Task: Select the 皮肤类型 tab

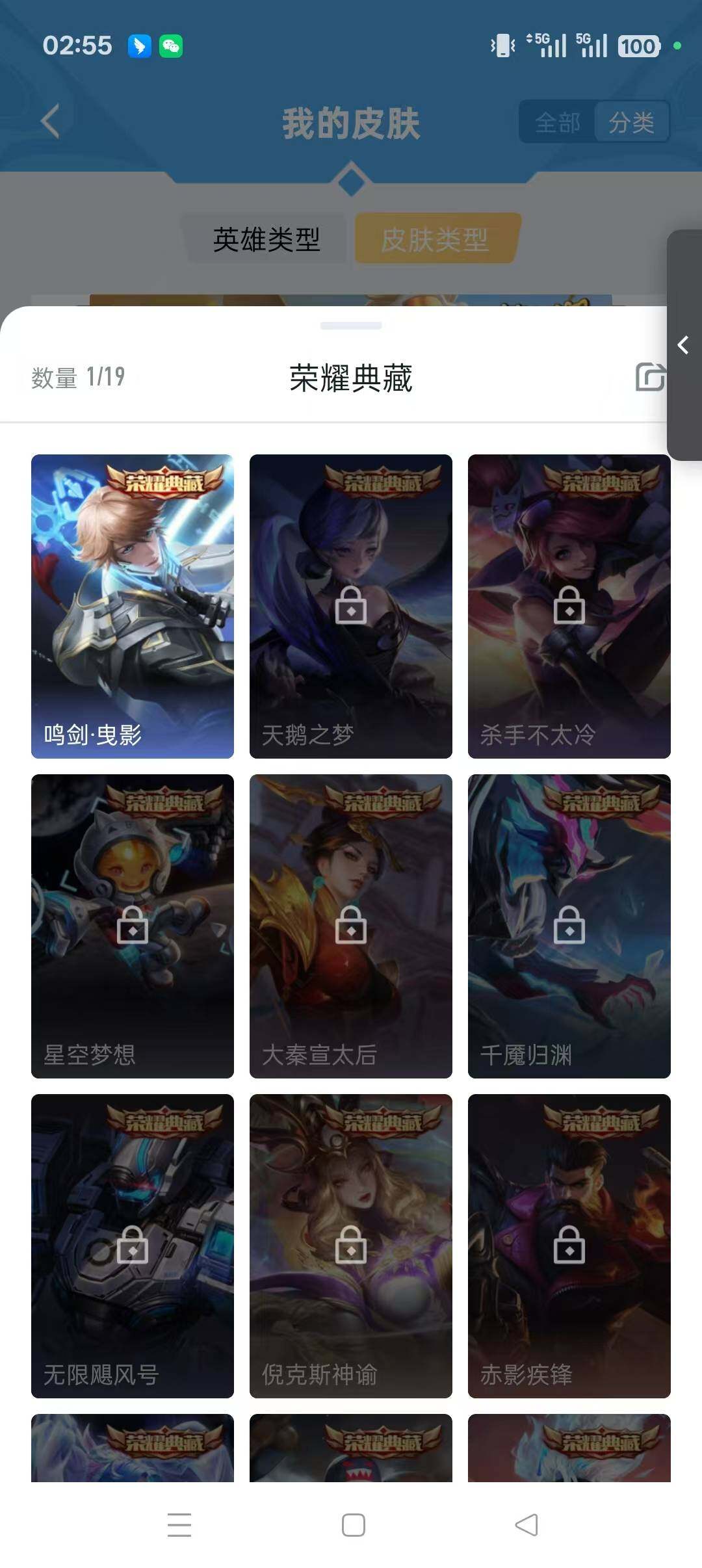Action: tap(437, 240)
